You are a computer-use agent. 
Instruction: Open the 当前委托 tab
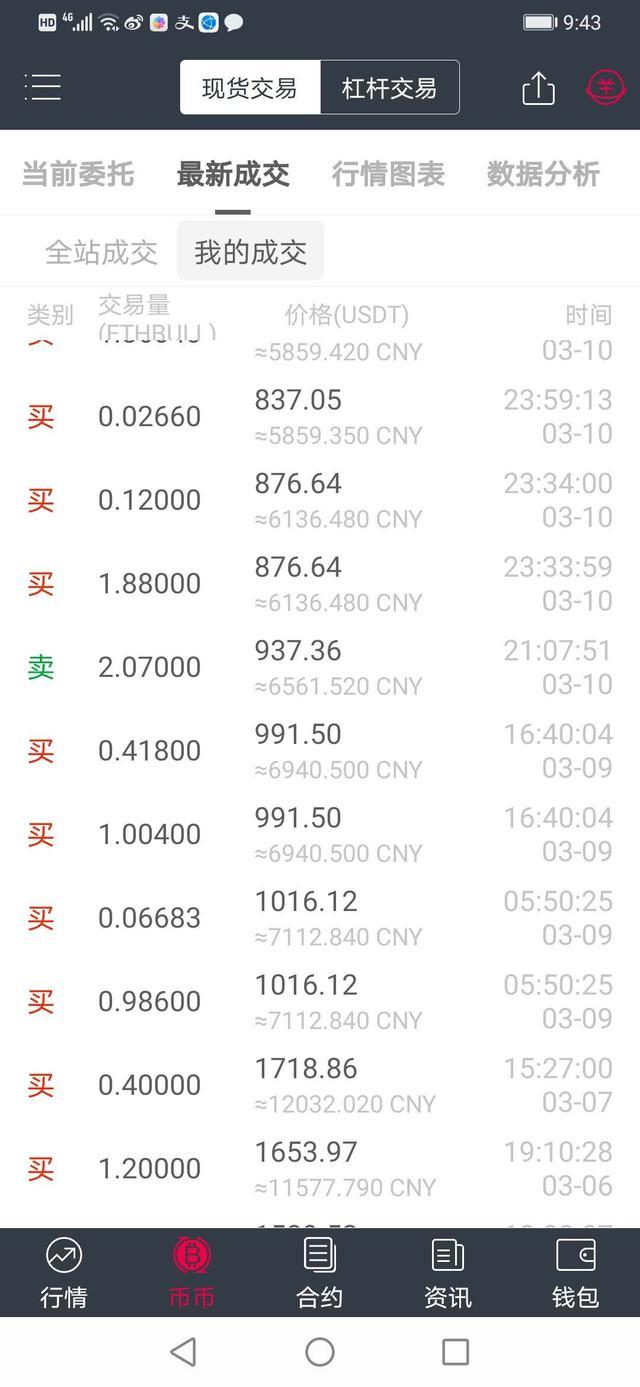tap(78, 174)
